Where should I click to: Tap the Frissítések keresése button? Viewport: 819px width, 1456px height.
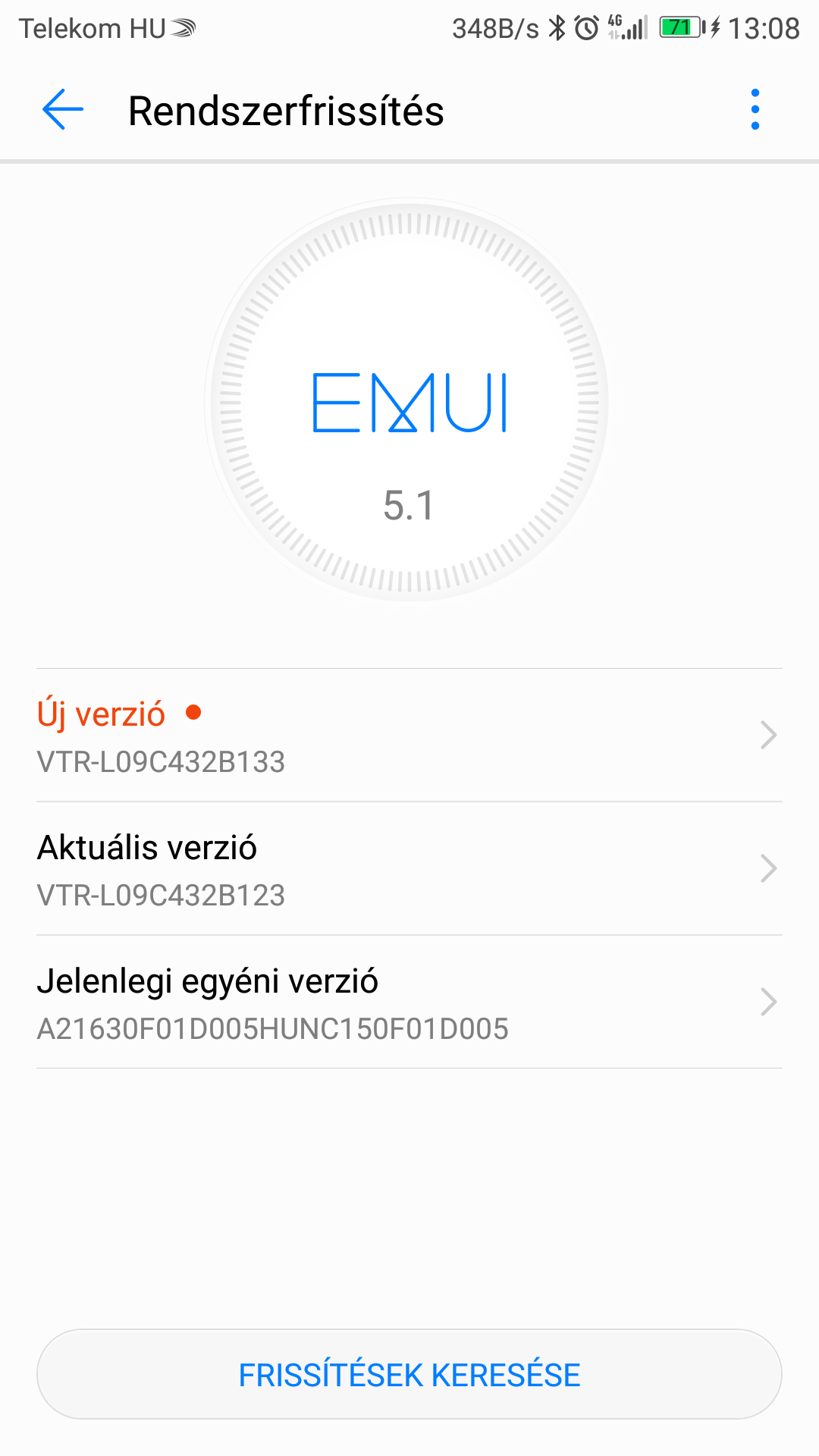coord(409,1374)
